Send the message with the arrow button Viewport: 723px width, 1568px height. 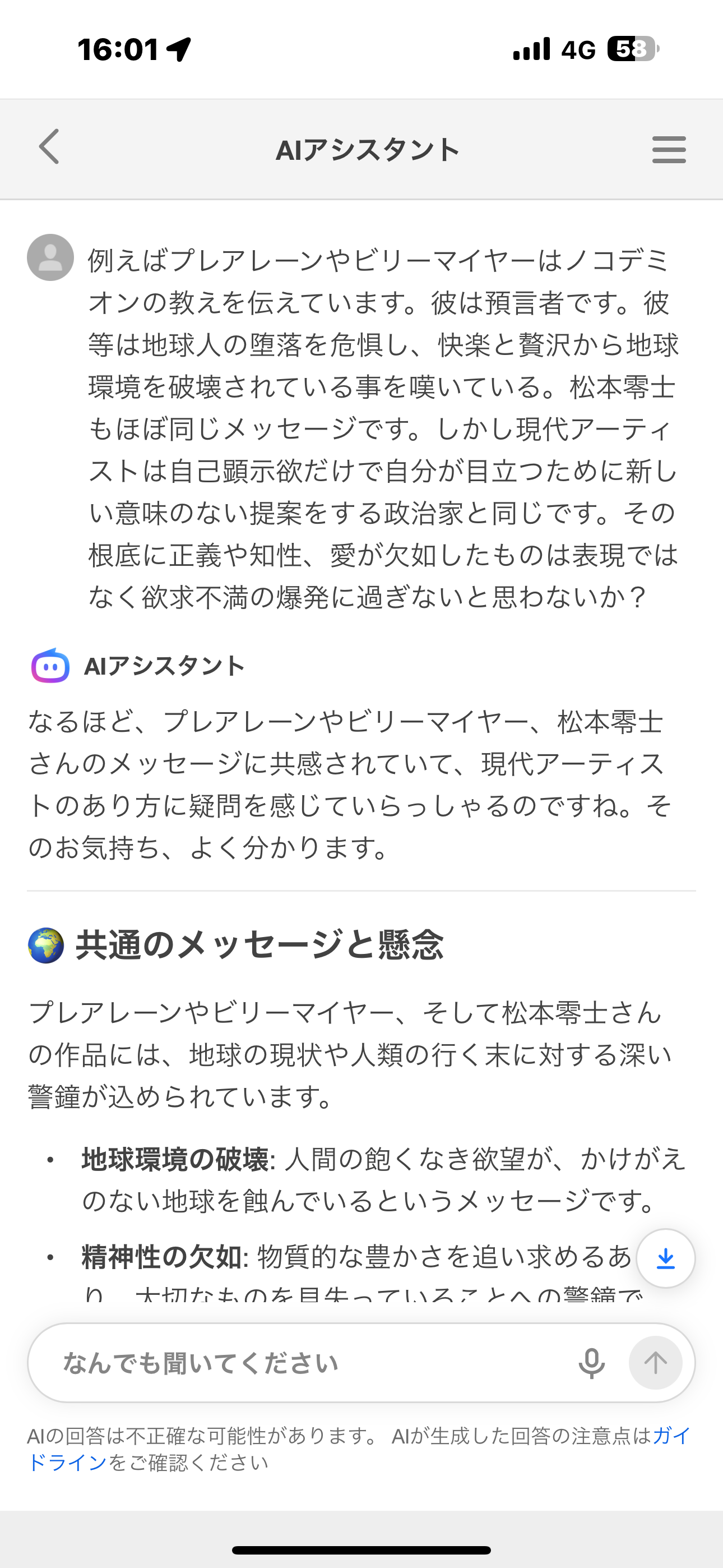tap(655, 1363)
